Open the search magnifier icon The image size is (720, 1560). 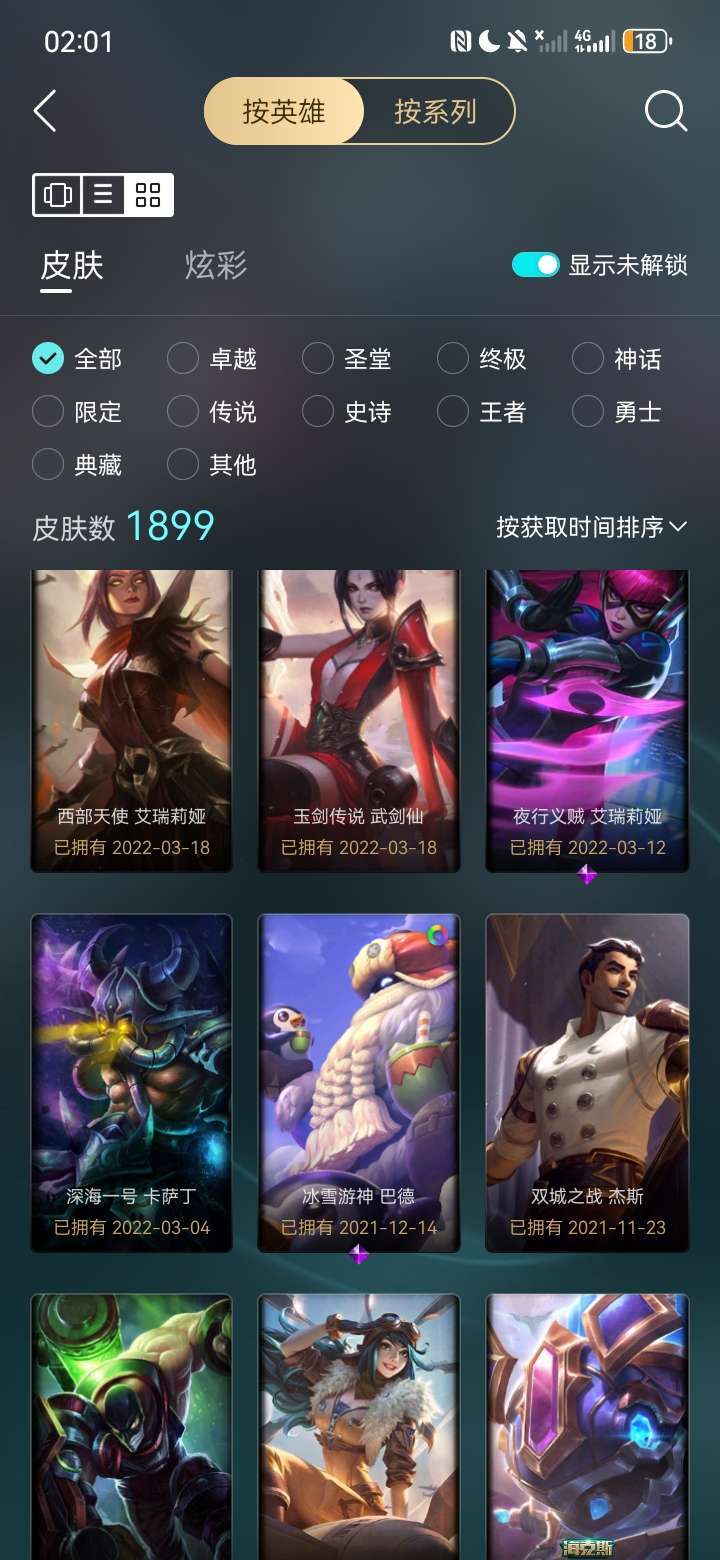664,111
